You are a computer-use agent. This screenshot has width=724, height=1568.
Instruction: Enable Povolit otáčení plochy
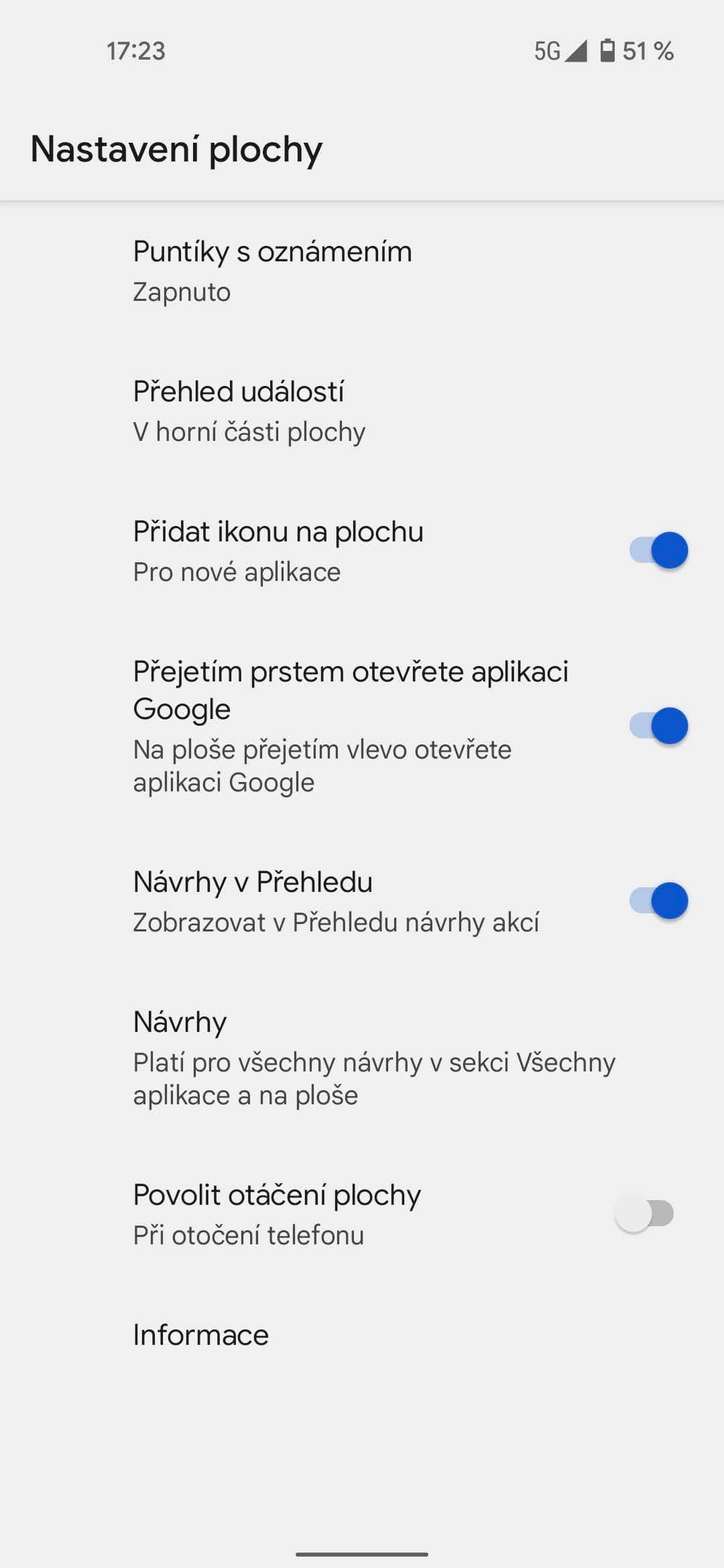pyautogui.click(x=644, y=1214)
